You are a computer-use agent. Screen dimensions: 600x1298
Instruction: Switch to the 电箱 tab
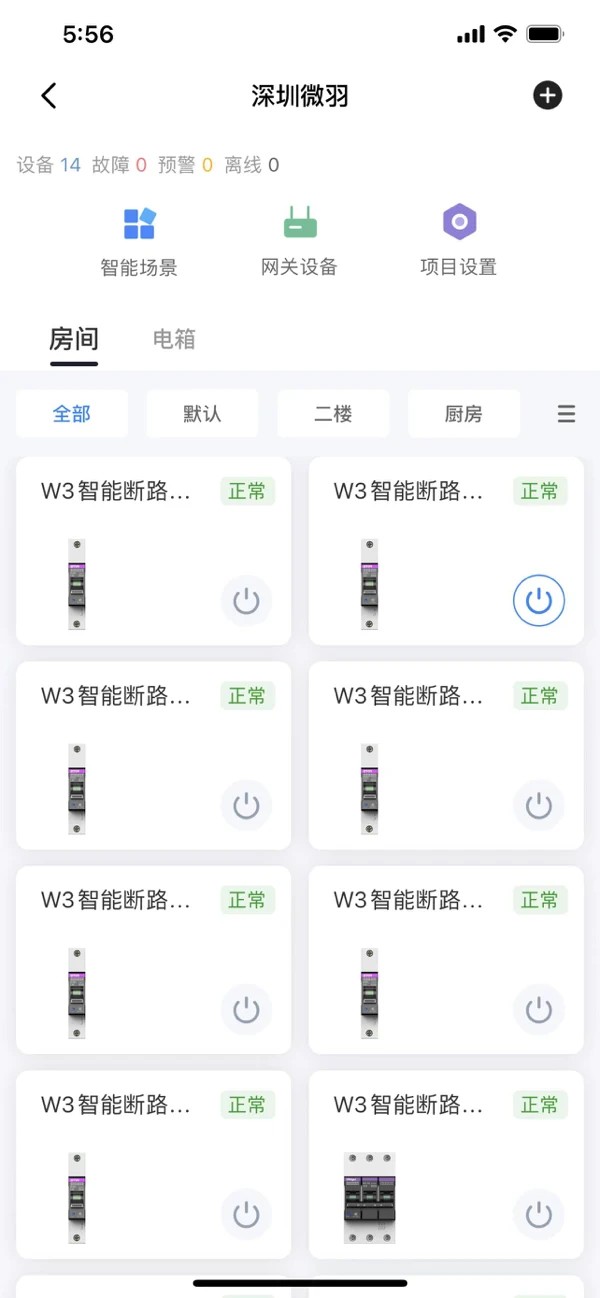click(x=174, y=340)
